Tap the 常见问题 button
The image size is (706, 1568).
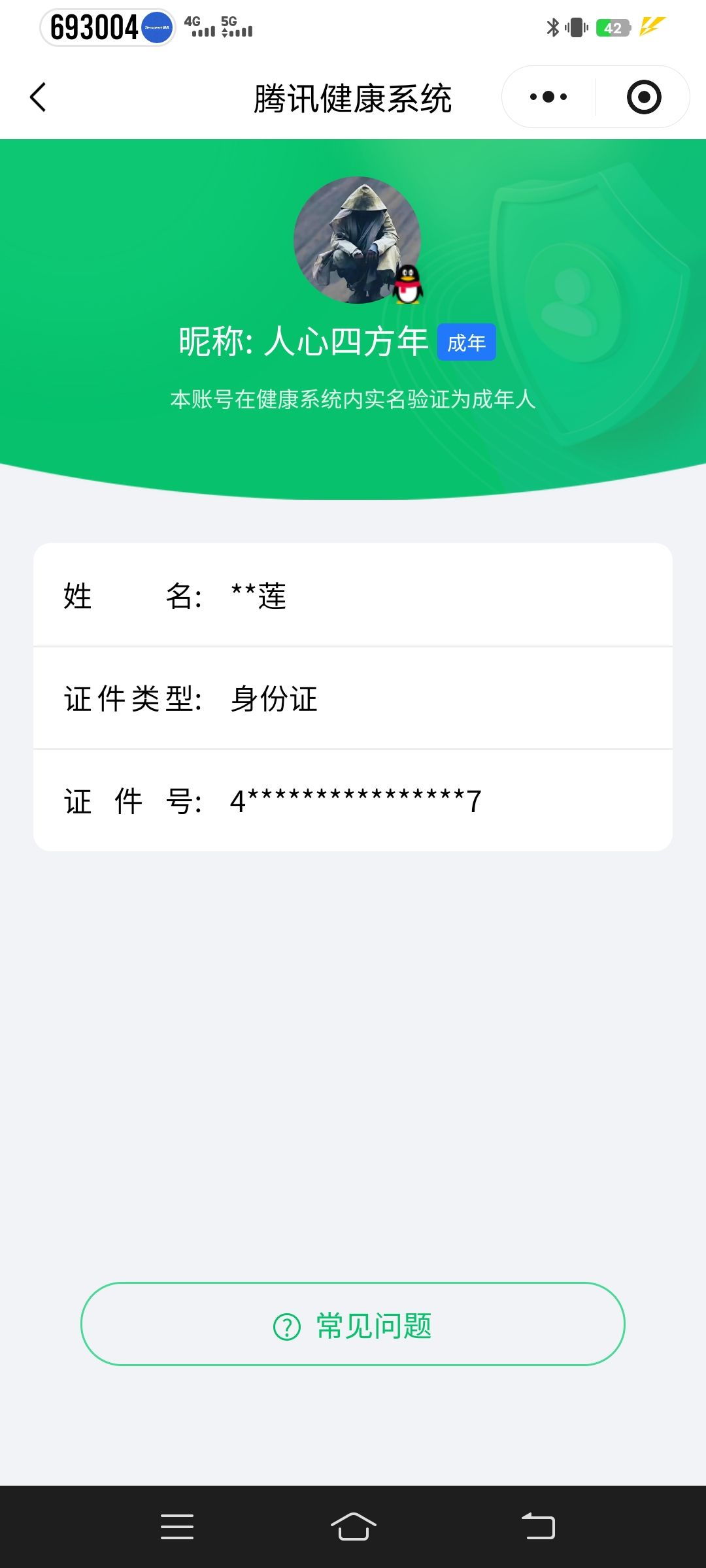[x=353, y=1324]
